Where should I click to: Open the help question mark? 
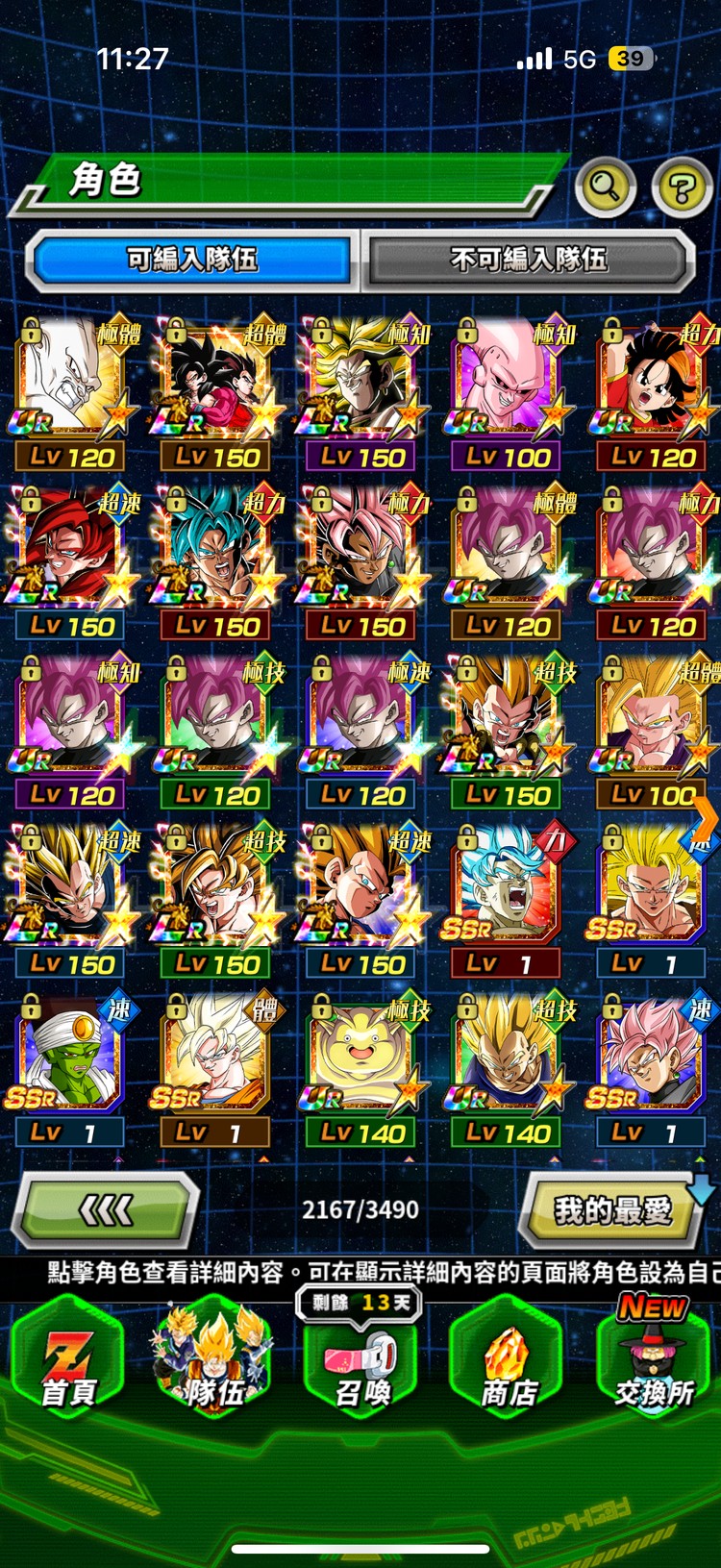681,187
